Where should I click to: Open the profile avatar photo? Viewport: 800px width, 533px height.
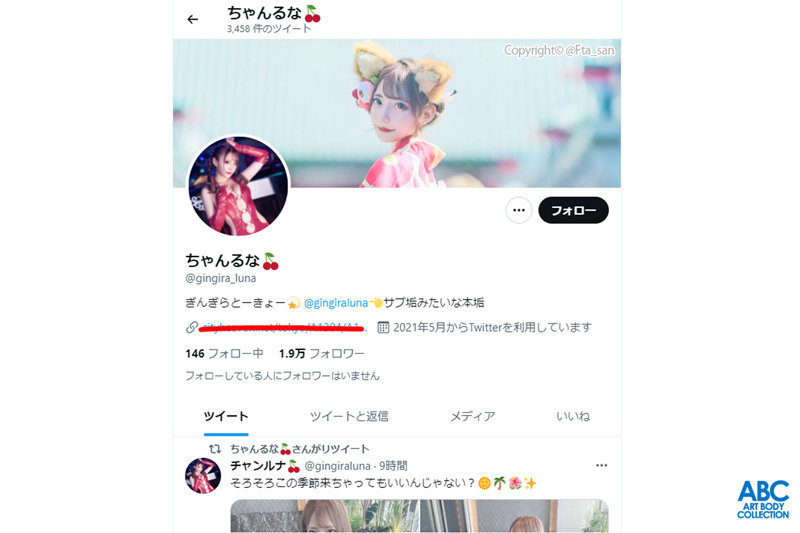tap(238, 186)
